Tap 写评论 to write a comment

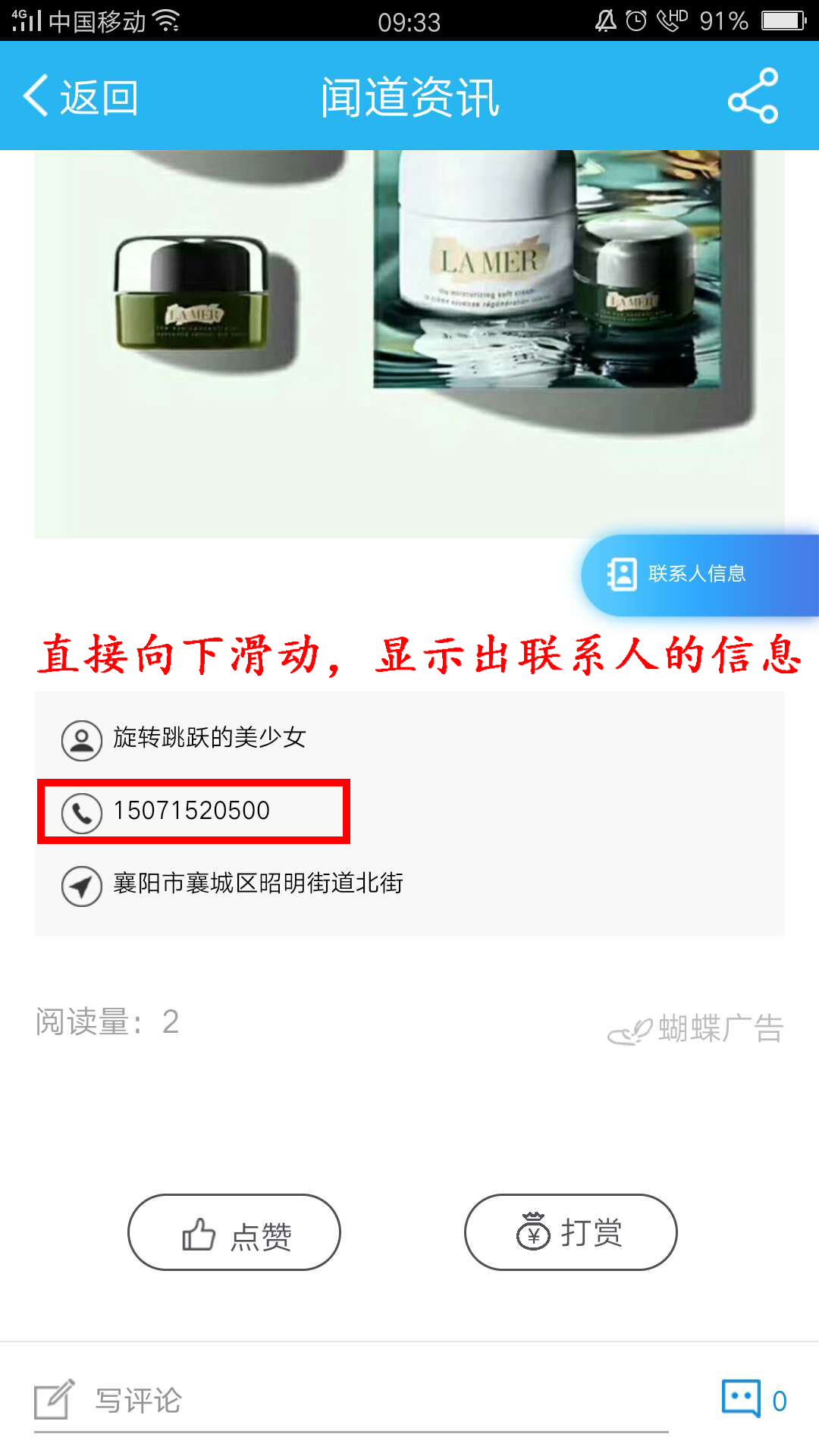[138, 1401]
